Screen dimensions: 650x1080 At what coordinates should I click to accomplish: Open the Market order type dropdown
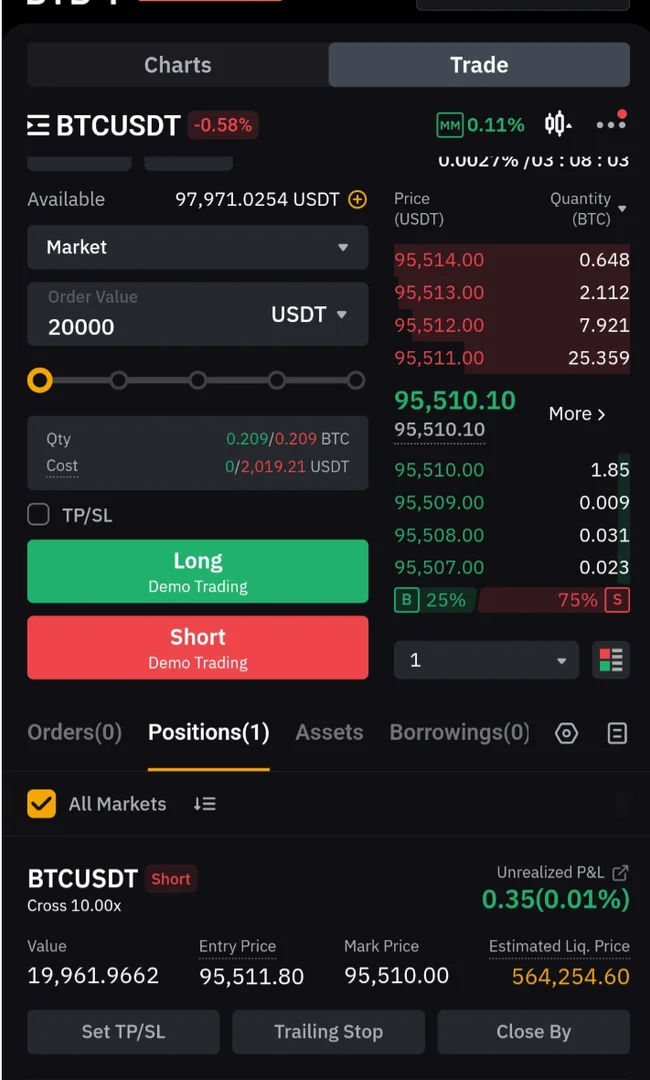(x=197, y=247)
